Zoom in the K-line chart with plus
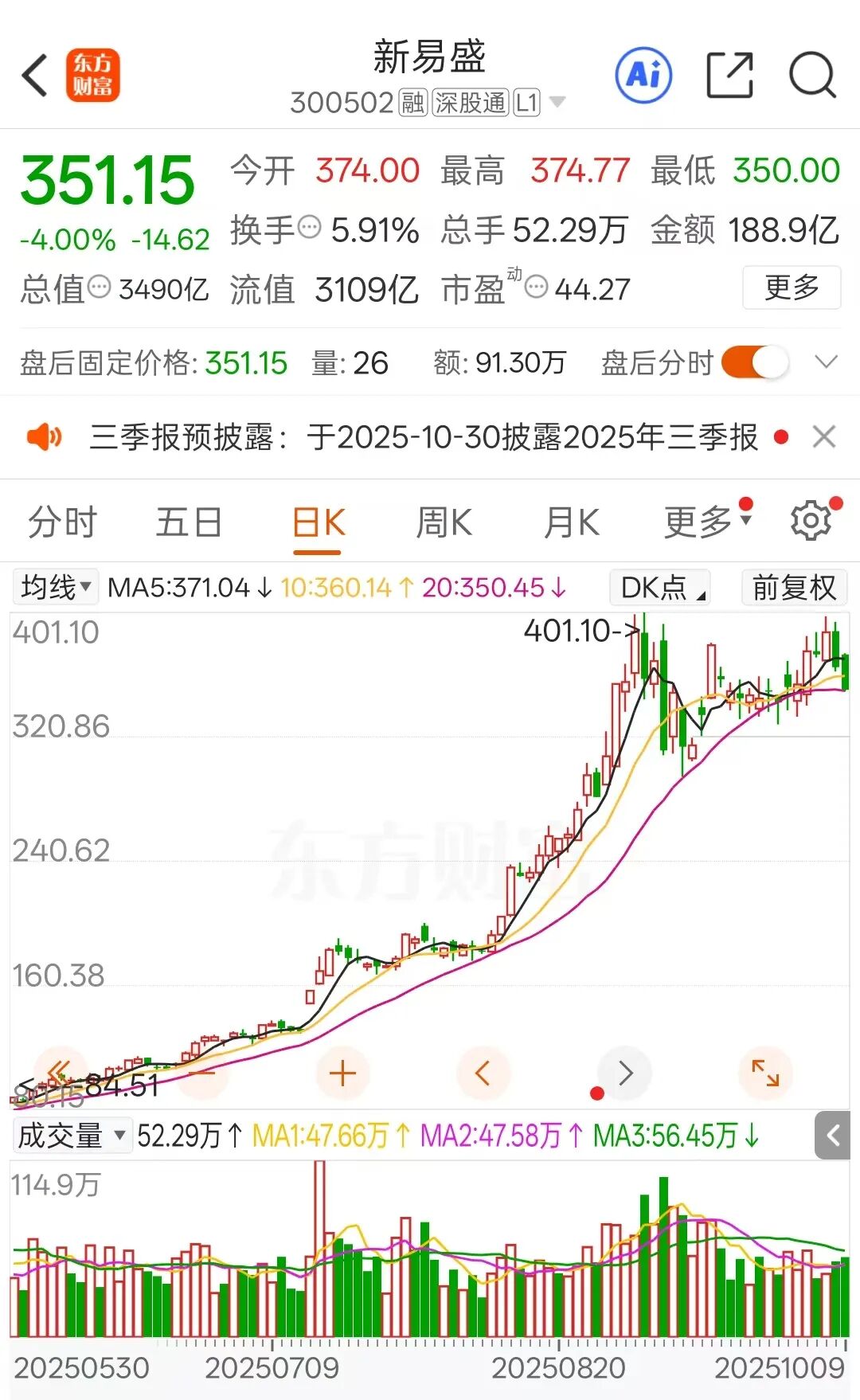Image resolution: width=860 pixels, height=1400 pixels. click(x=342, y=1073)
